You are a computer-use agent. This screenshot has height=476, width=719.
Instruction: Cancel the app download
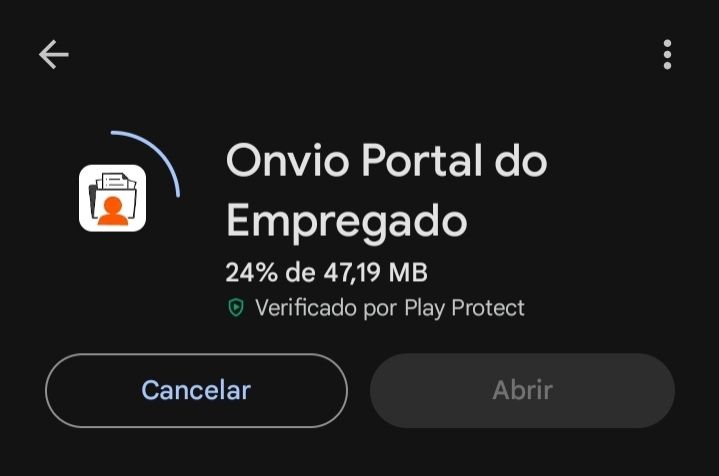coord(196,390)
